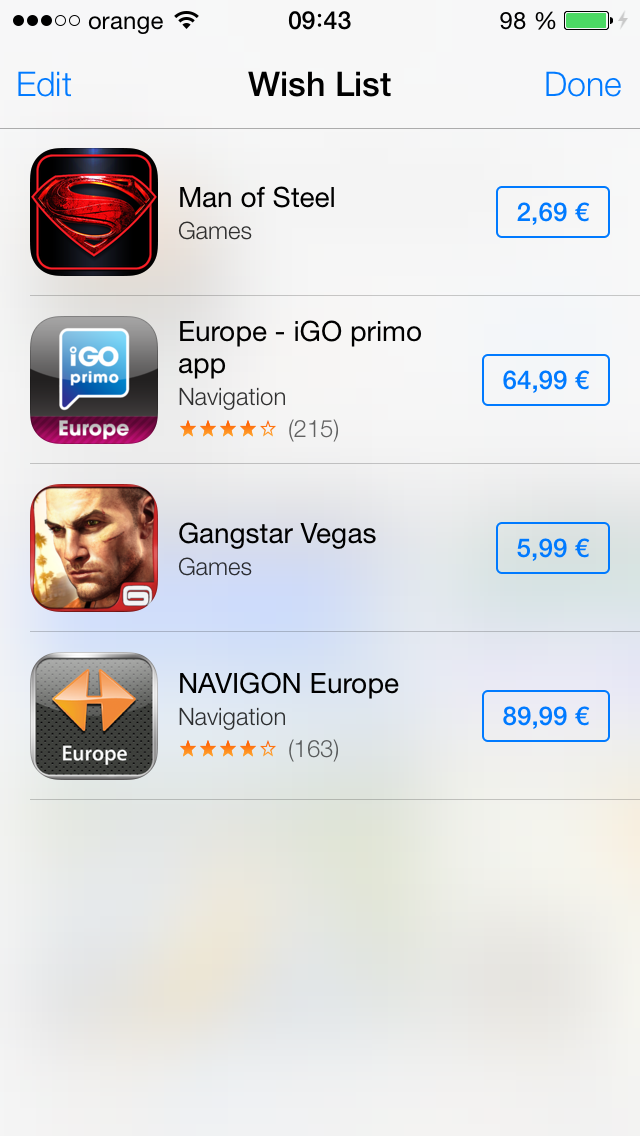Tap the 89,99 € button for NAVIGON Europe
This screenshot has height=1136, width=640.
tap(546, 716)
